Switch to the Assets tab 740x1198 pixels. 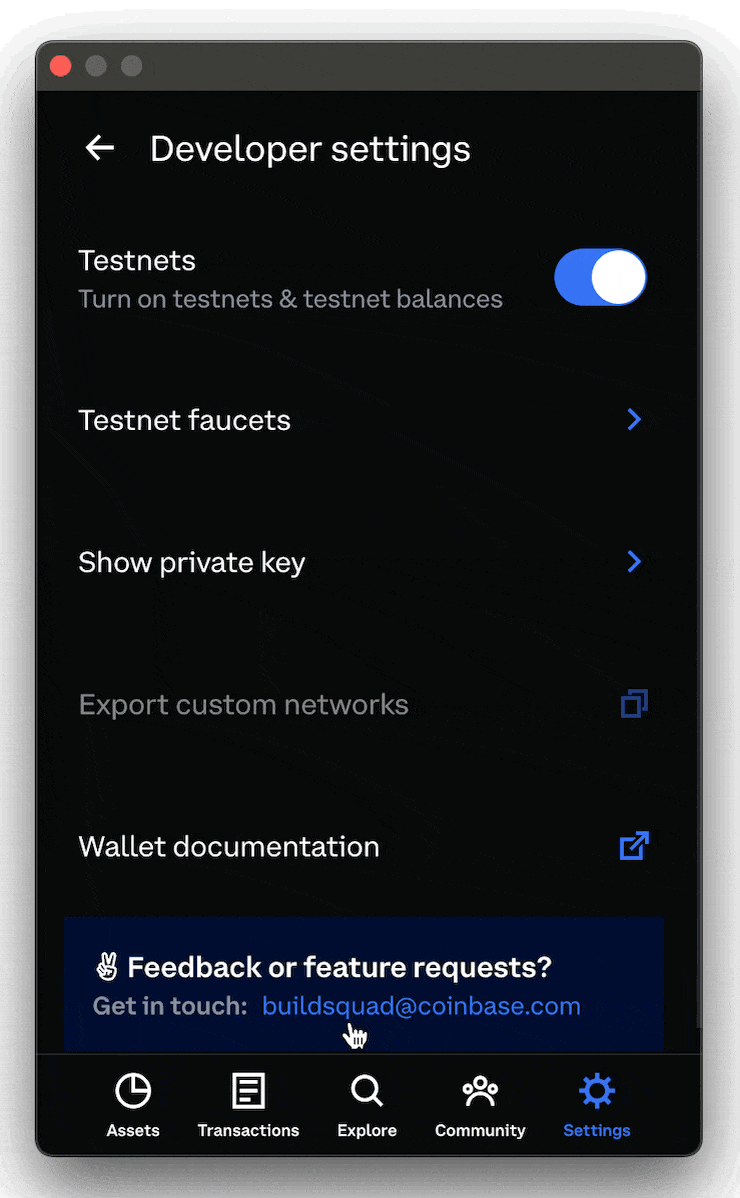click(133, 1106)
